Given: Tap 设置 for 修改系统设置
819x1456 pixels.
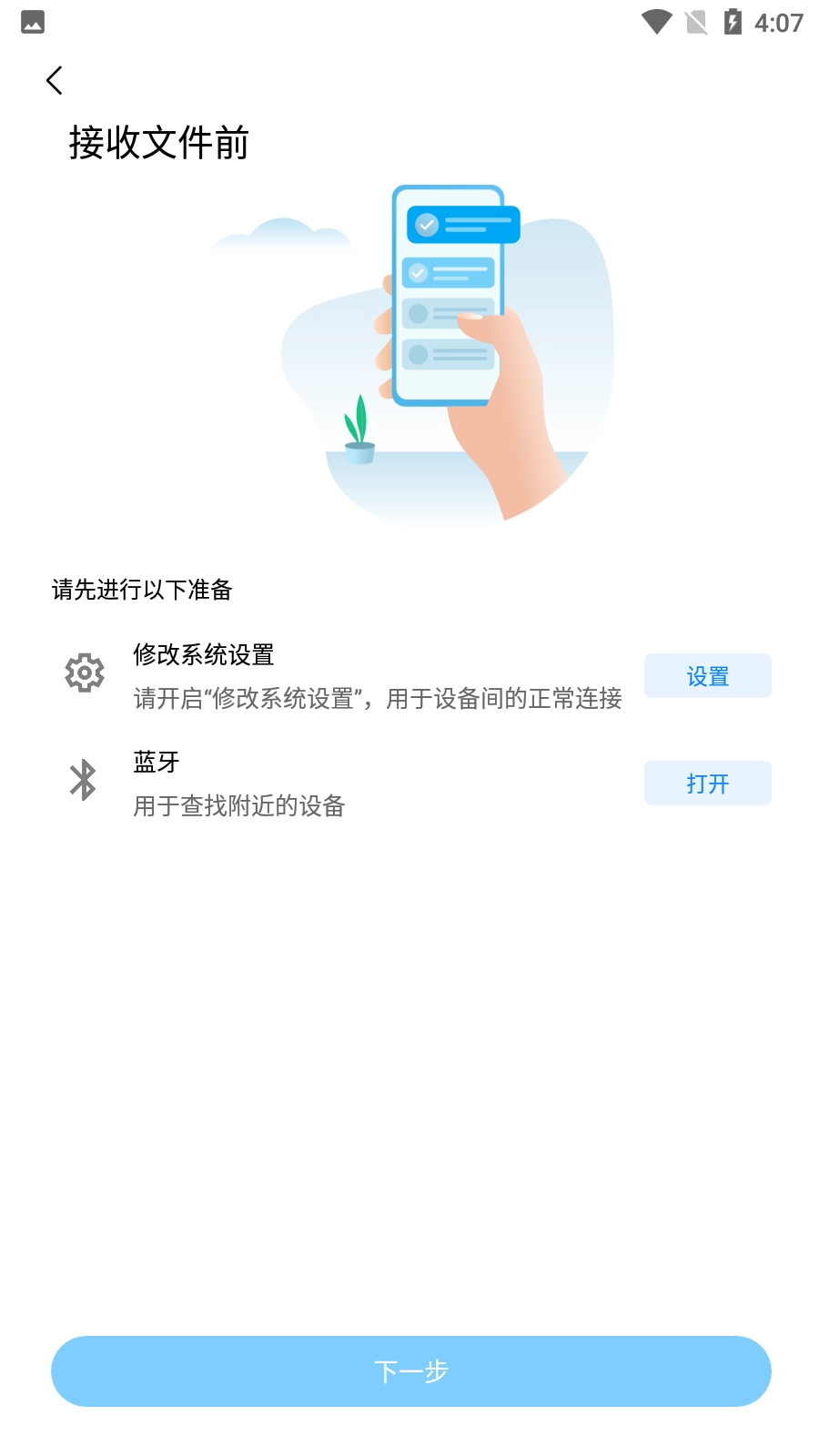Looking at the screenshot, I should coord(707,676).
